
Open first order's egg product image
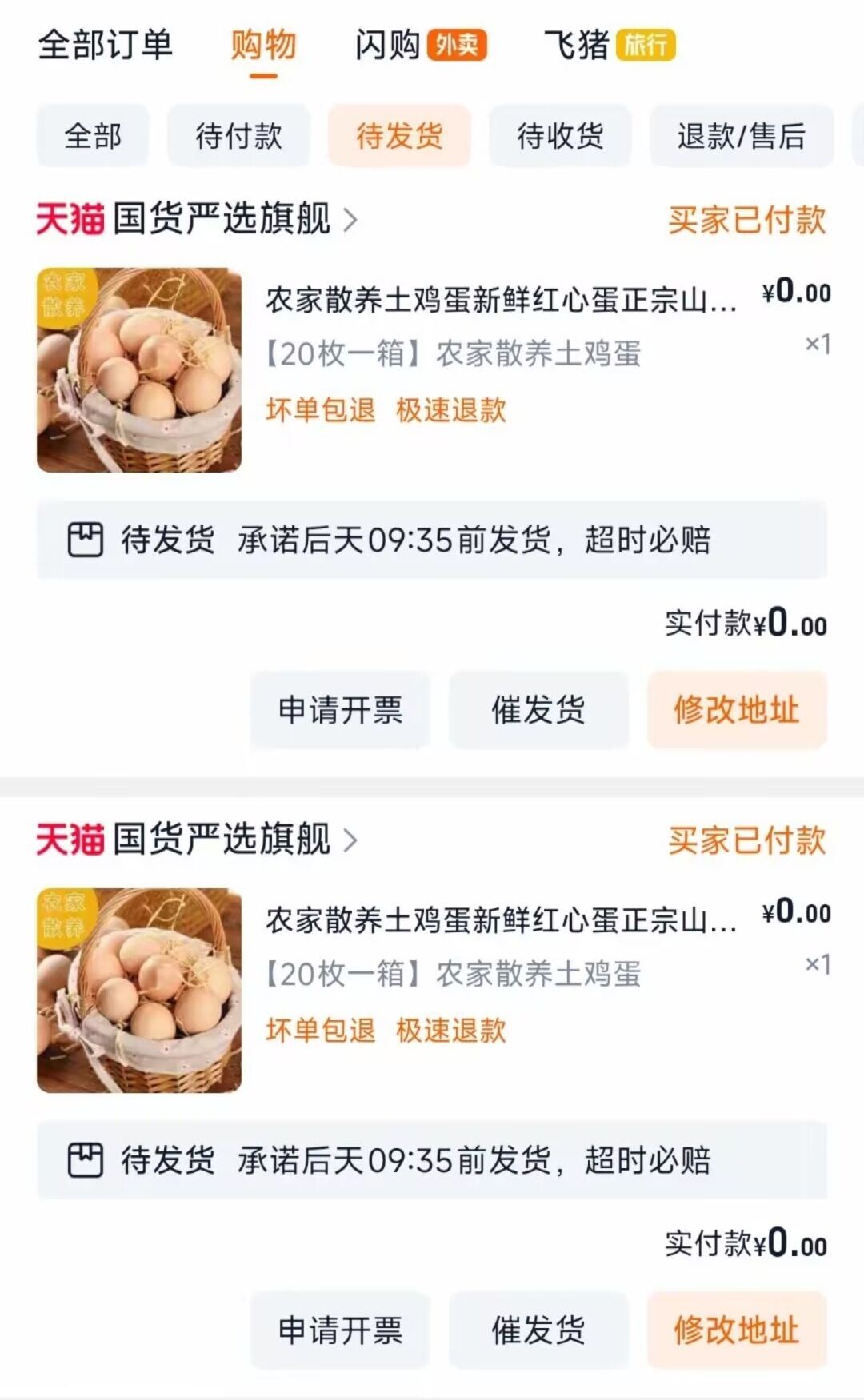click(139, 370)
